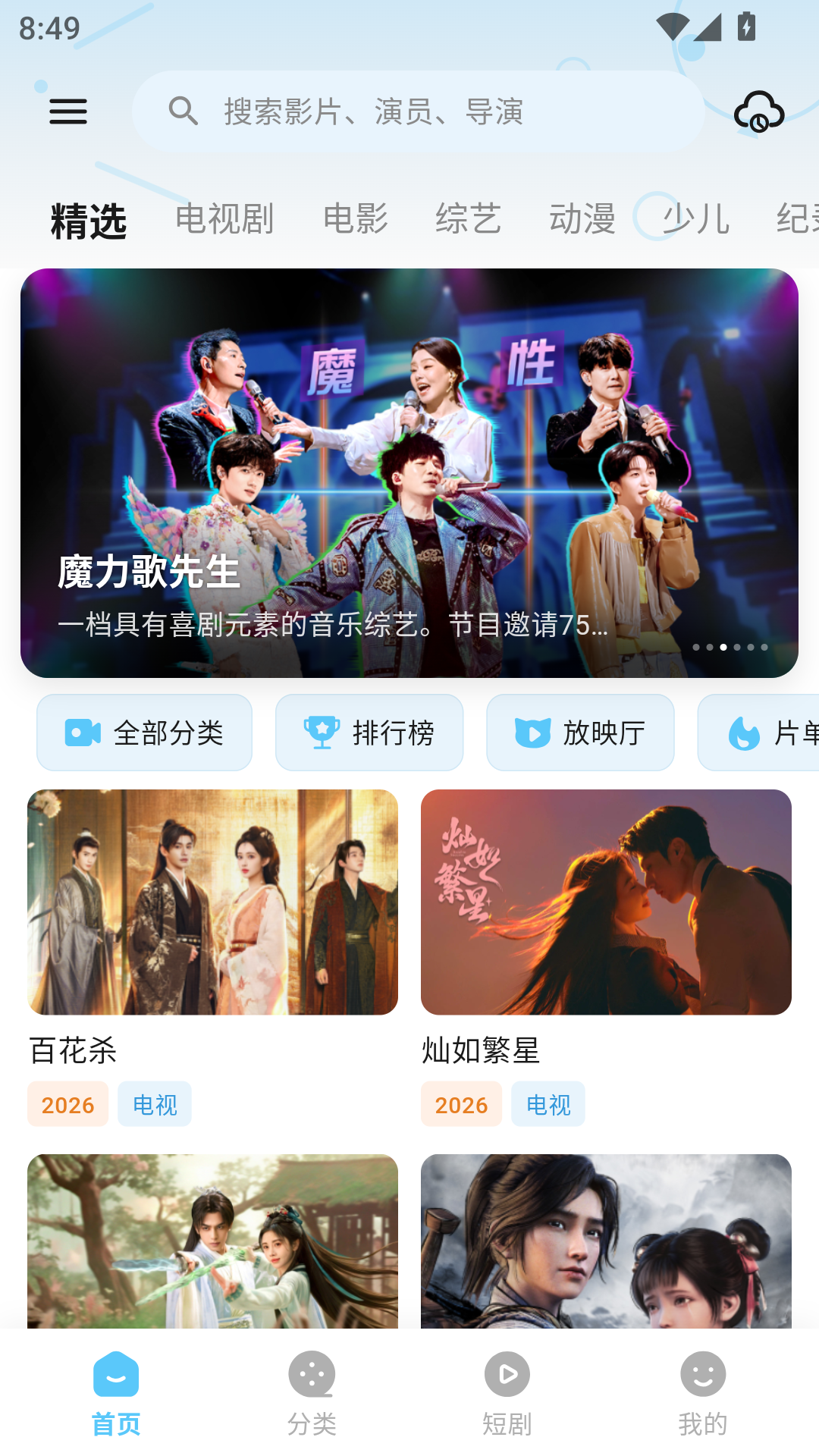819x1456 pixels.
Task: Open the 排行榜 rankings
Action: [369, 733]
